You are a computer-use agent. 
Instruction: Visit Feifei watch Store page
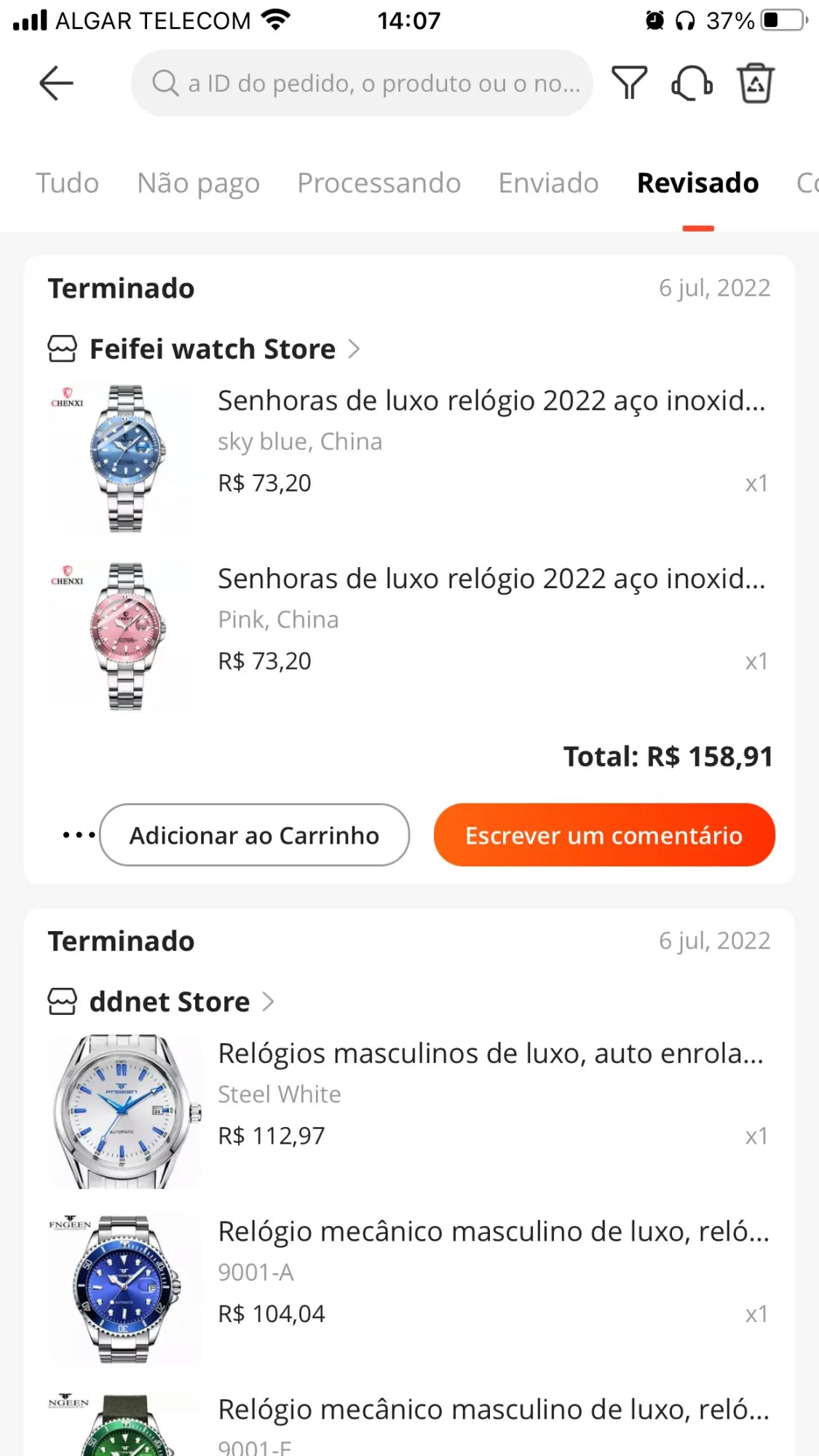coord(213,349)
